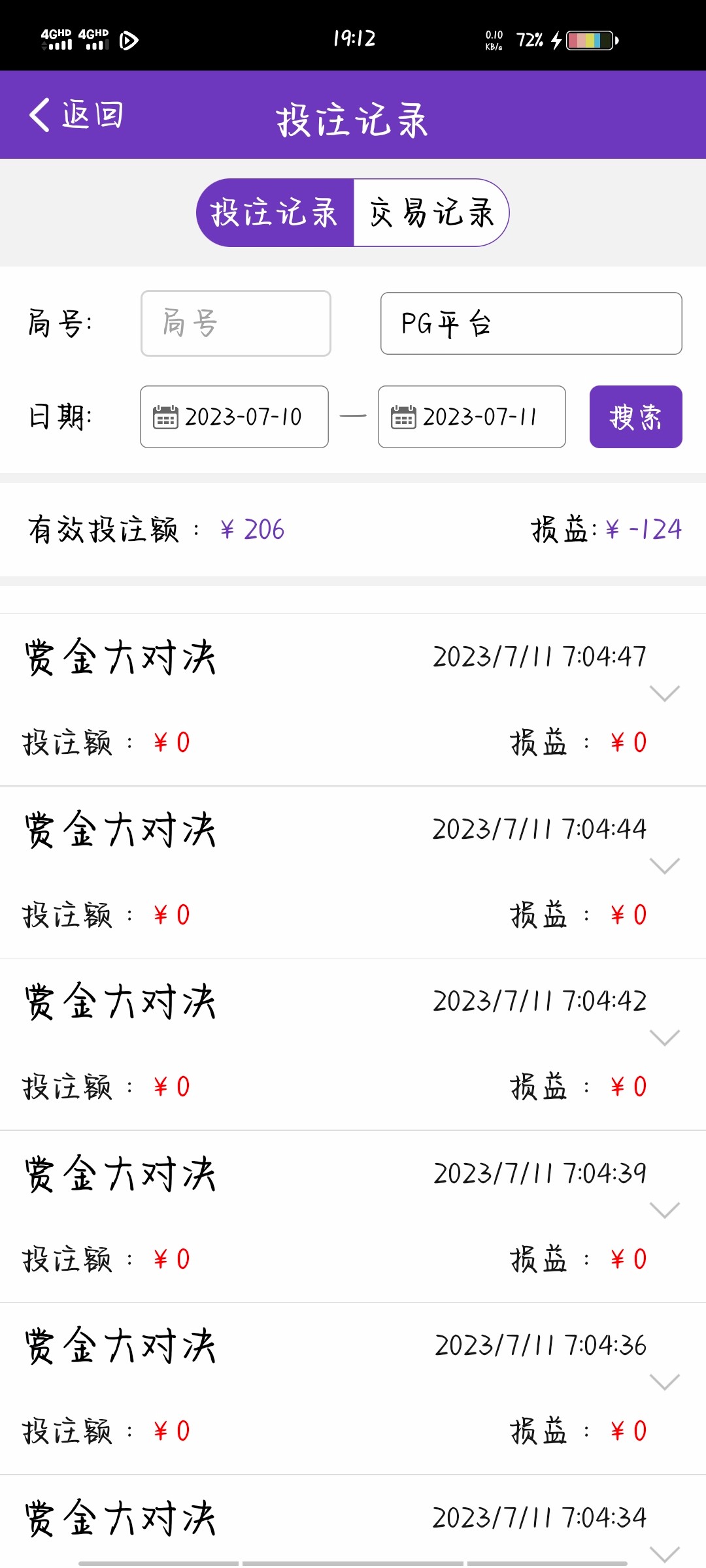Select the start date field 2023-07-10
The height and width of the screenshot is (1568, 706).
[242, 417]
